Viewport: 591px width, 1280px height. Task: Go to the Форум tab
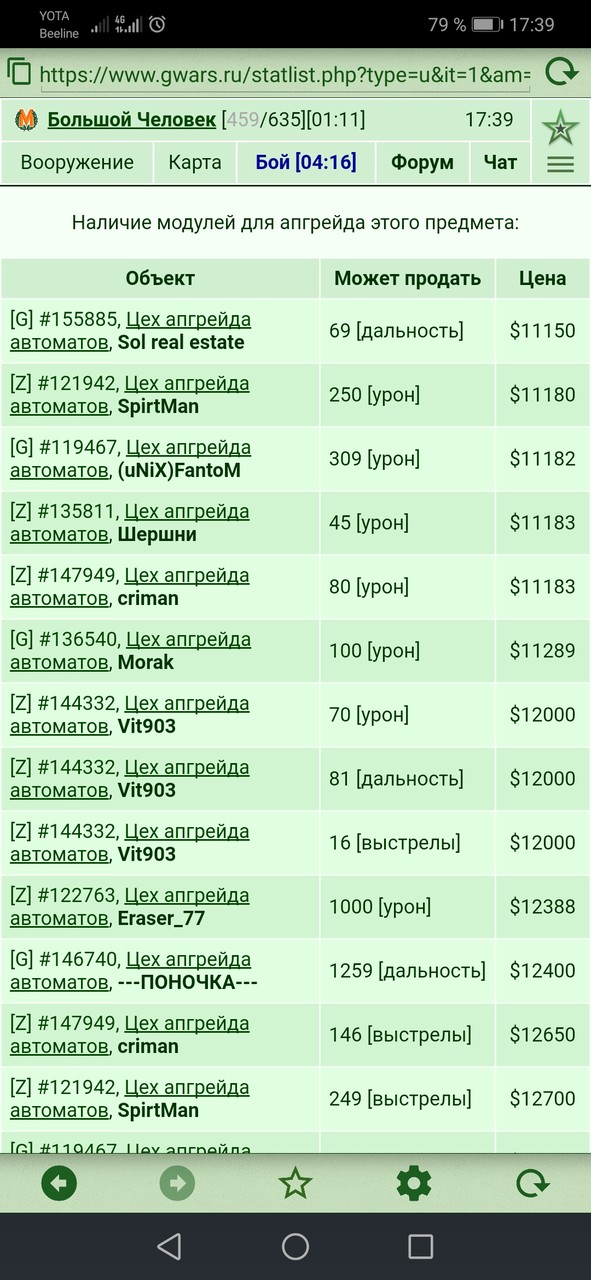point(422,162)
